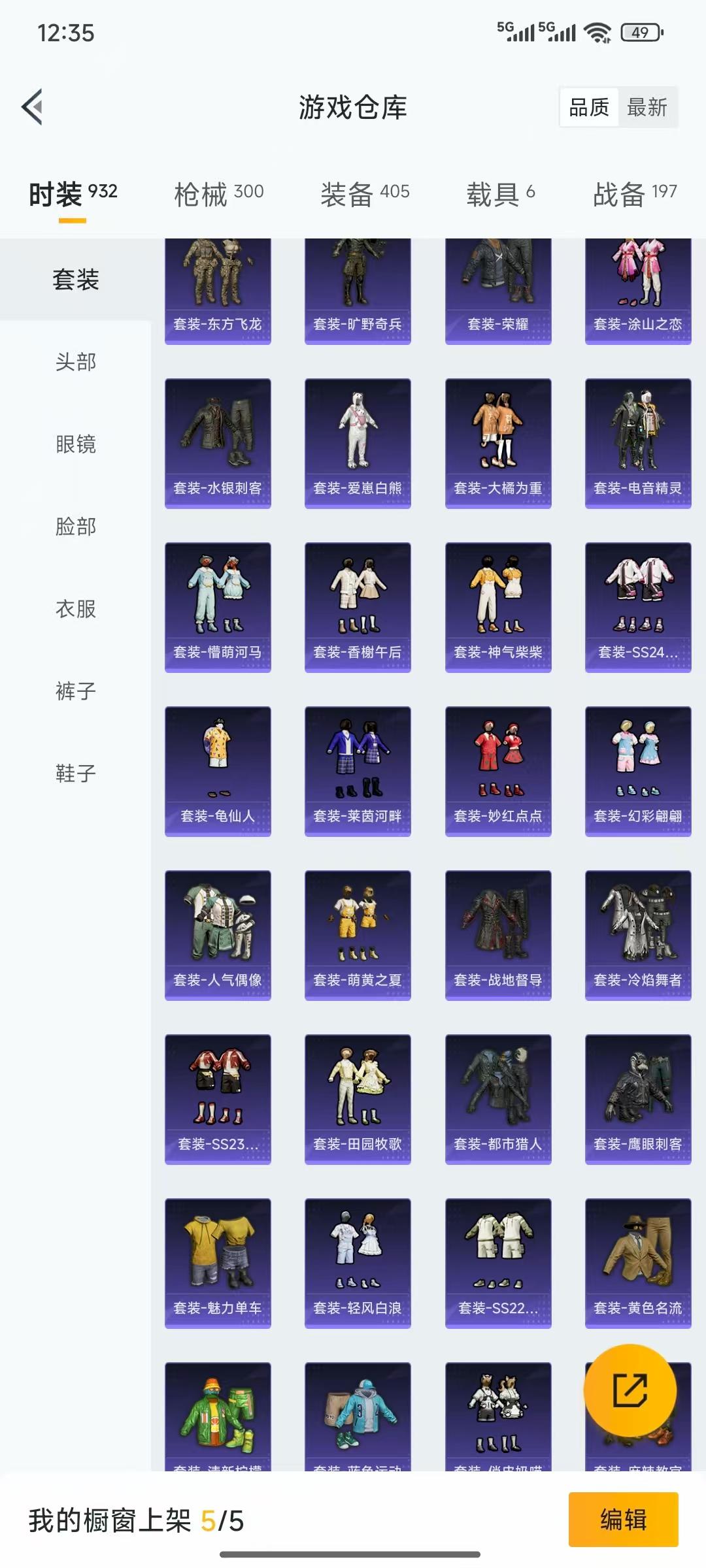The width and height of the screenshot is (706, 1568).
Task: Open the 套装-龟仙人 outfit
Action: (x=218, y=771)
